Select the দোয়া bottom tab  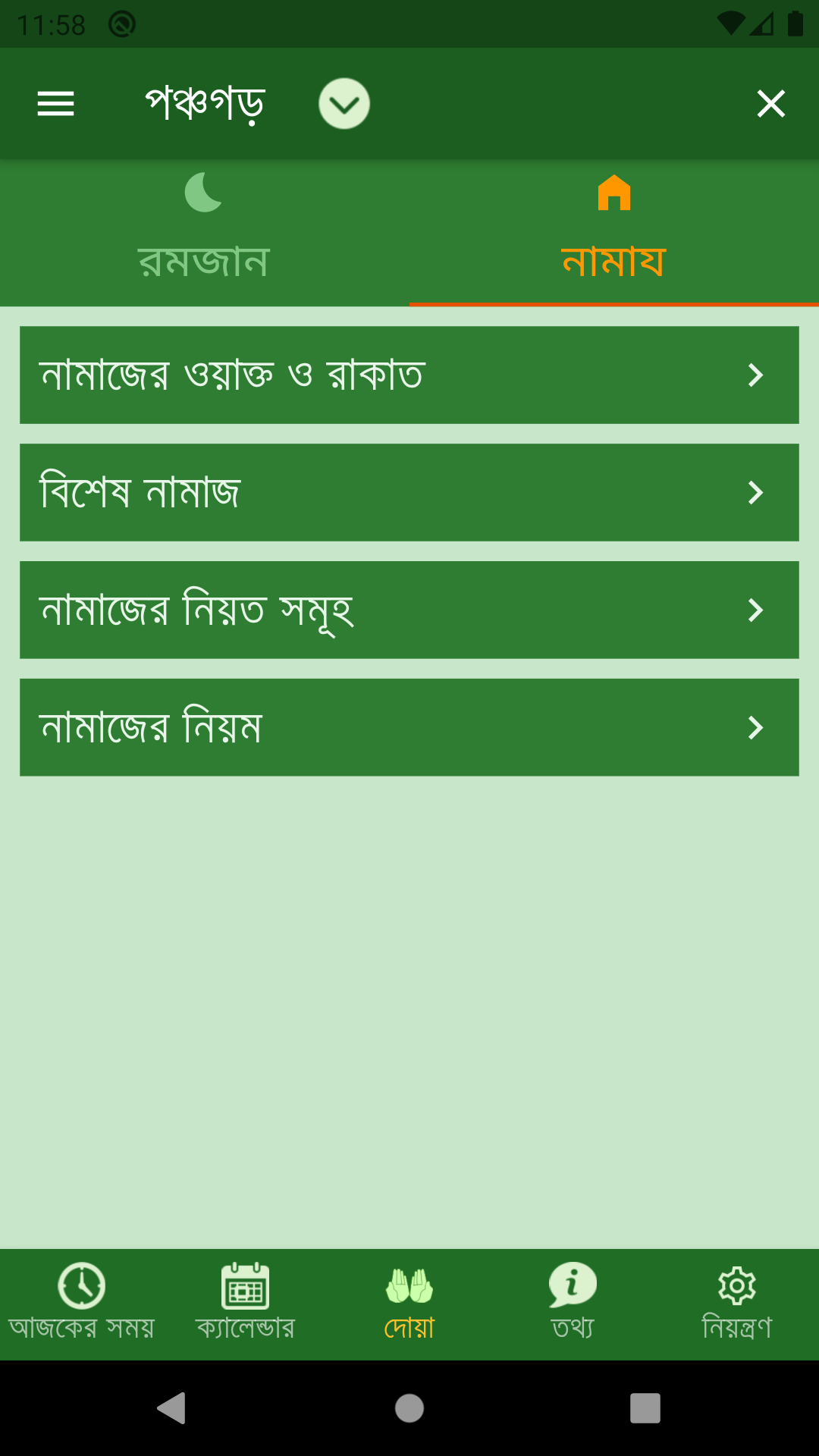point(409,1304)
